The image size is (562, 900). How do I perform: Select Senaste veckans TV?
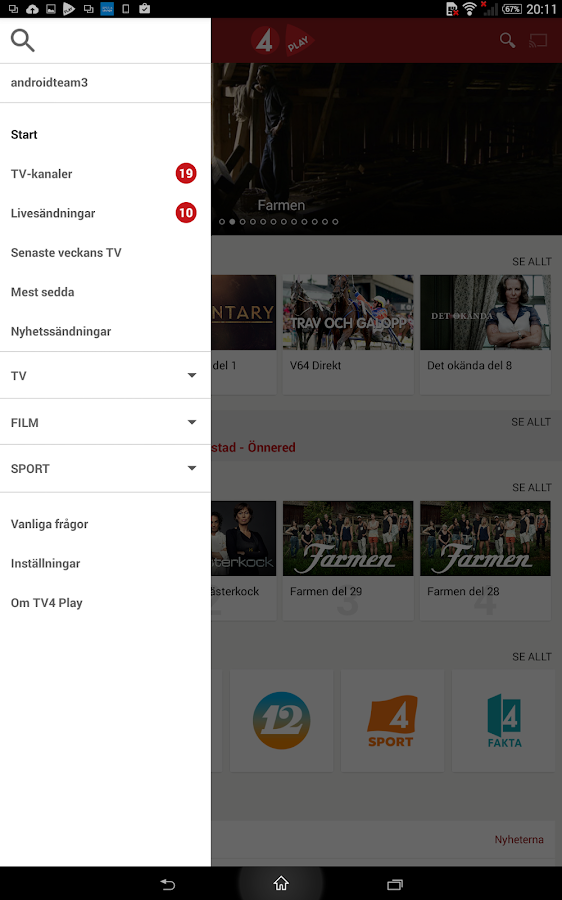[x=106, y=253]
